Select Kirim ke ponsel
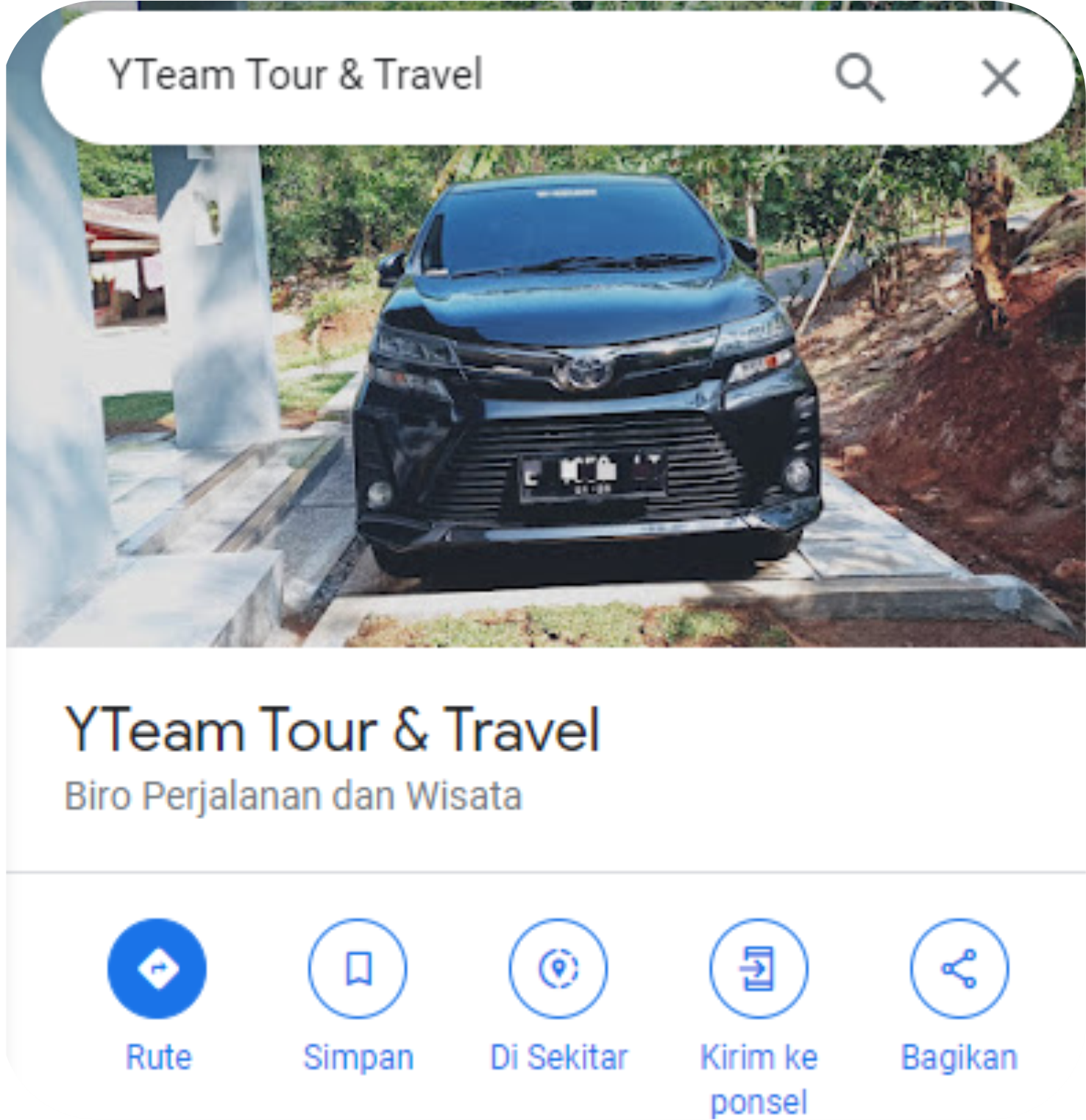1086x1120 pixels. [759, 968]
